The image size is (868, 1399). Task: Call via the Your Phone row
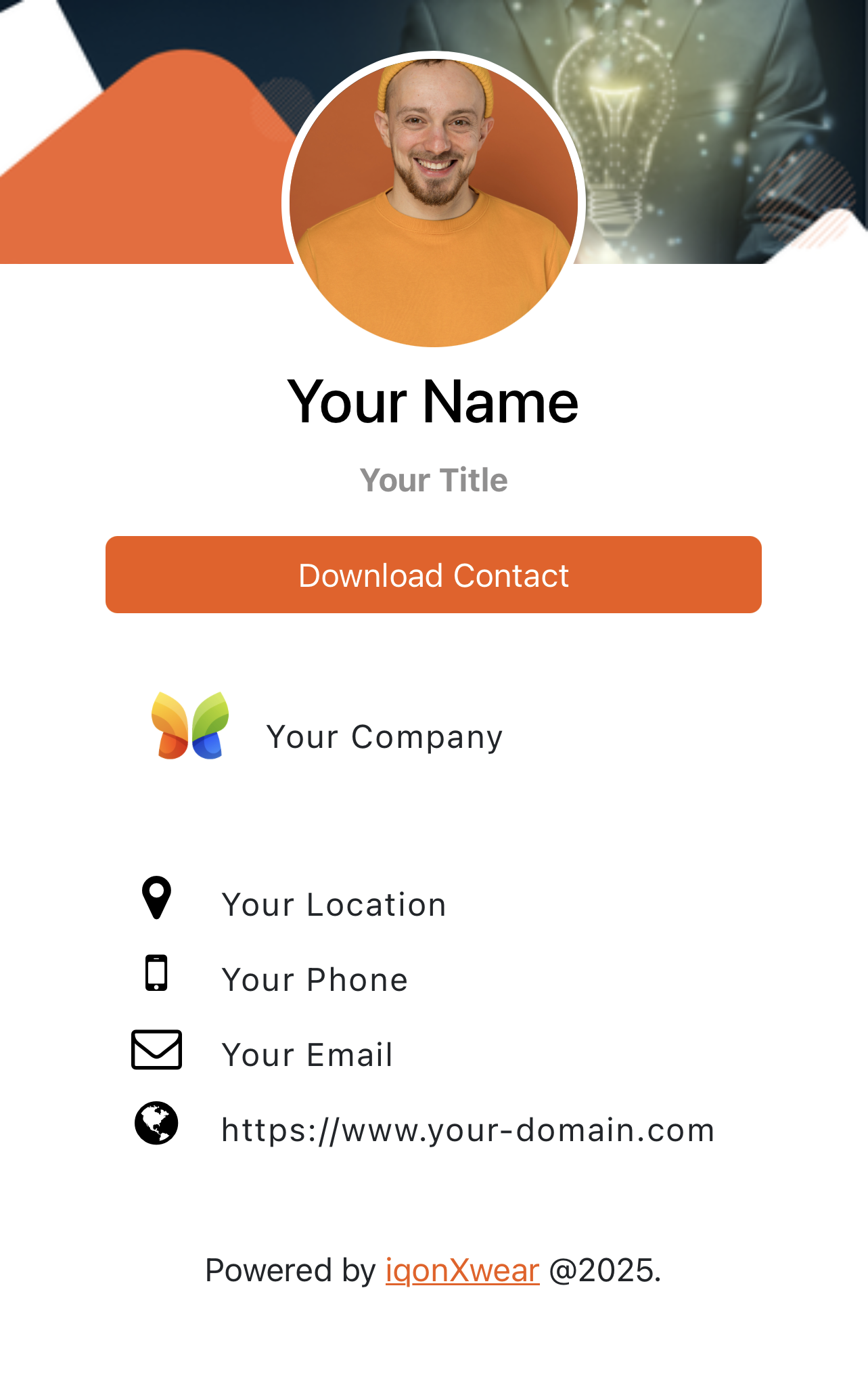tap(315, 979)
